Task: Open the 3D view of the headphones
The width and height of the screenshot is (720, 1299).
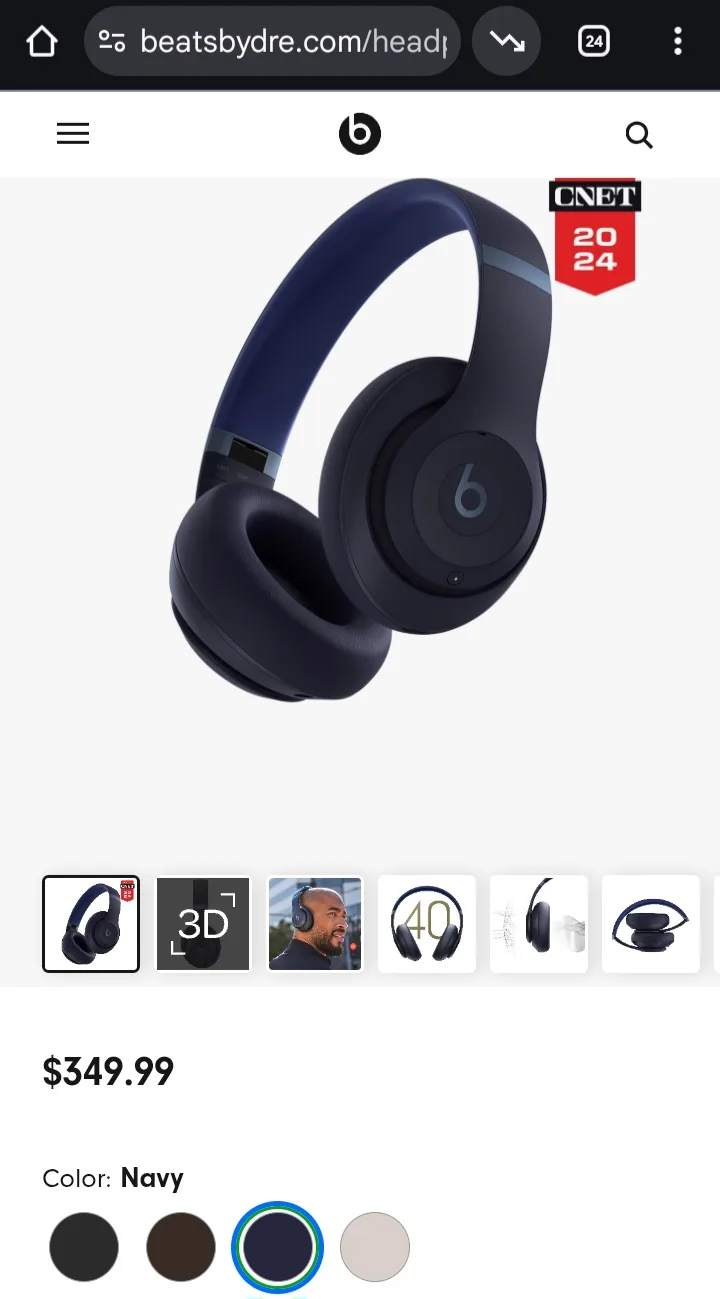Action: (203, 923)
